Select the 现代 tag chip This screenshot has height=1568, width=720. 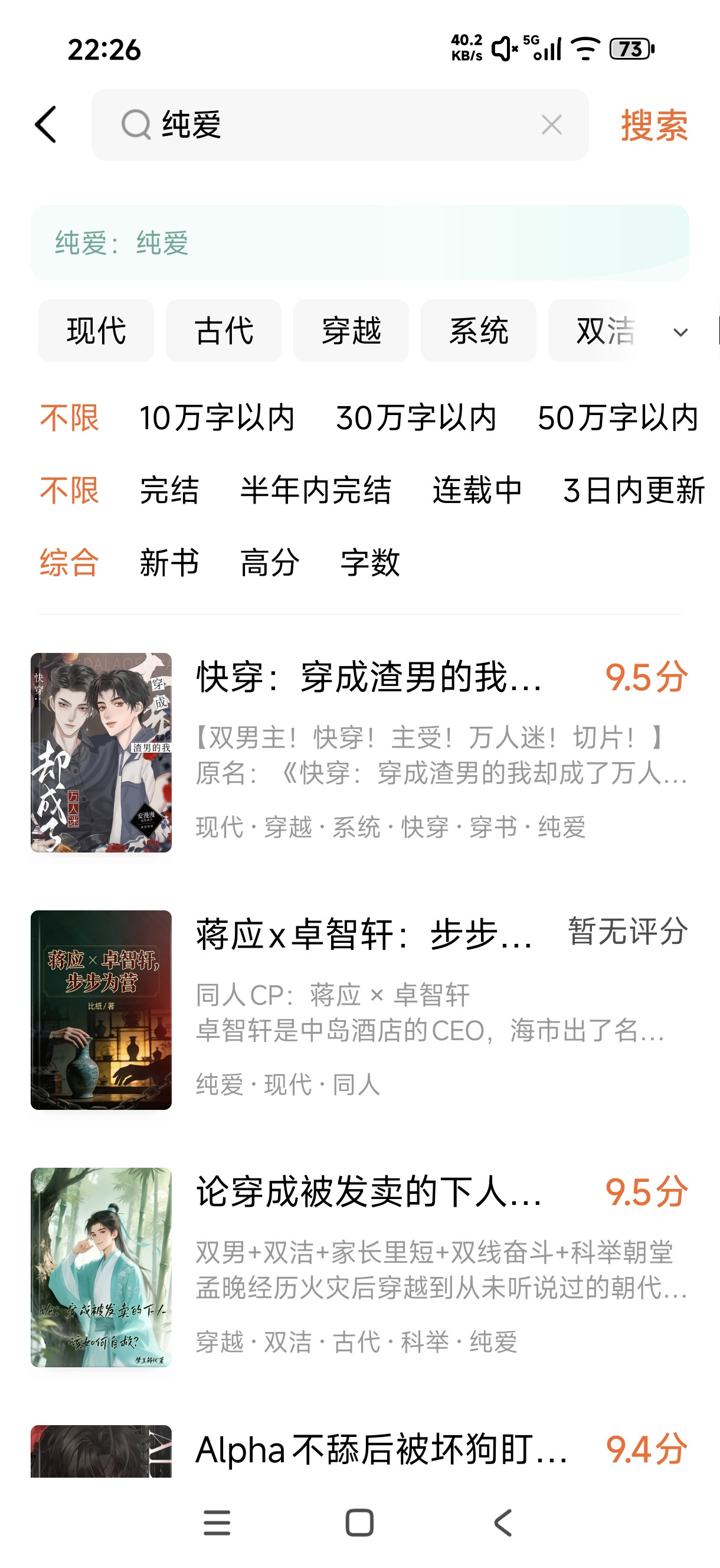96,331
